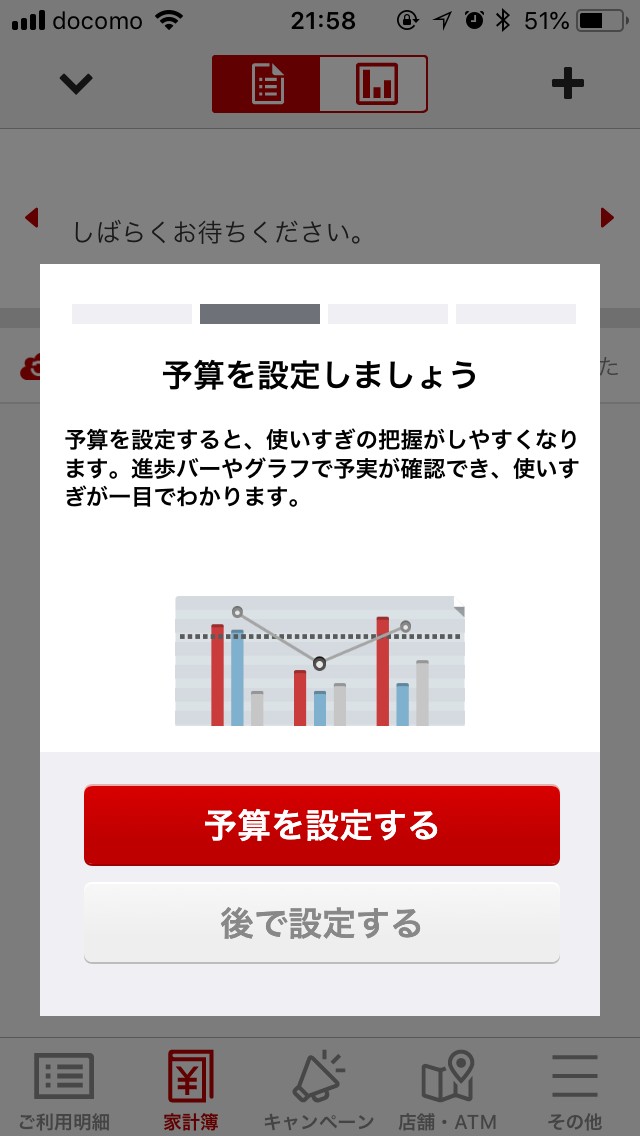This screenshot has height=1136, width=640.
Task: Switch to the list view segment
Action: 267,84
